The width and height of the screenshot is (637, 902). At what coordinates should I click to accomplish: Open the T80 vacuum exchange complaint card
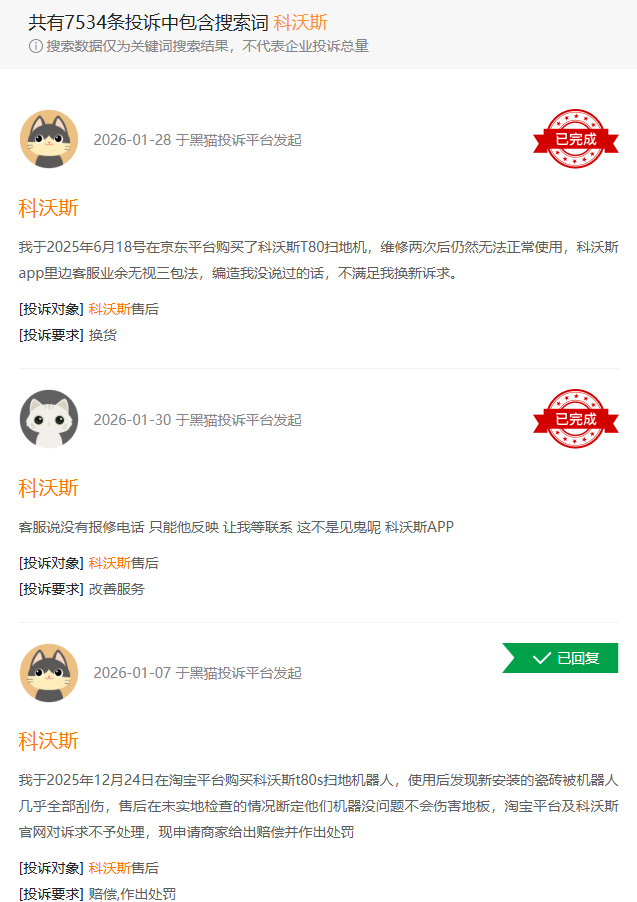click(x=318, y=259)
